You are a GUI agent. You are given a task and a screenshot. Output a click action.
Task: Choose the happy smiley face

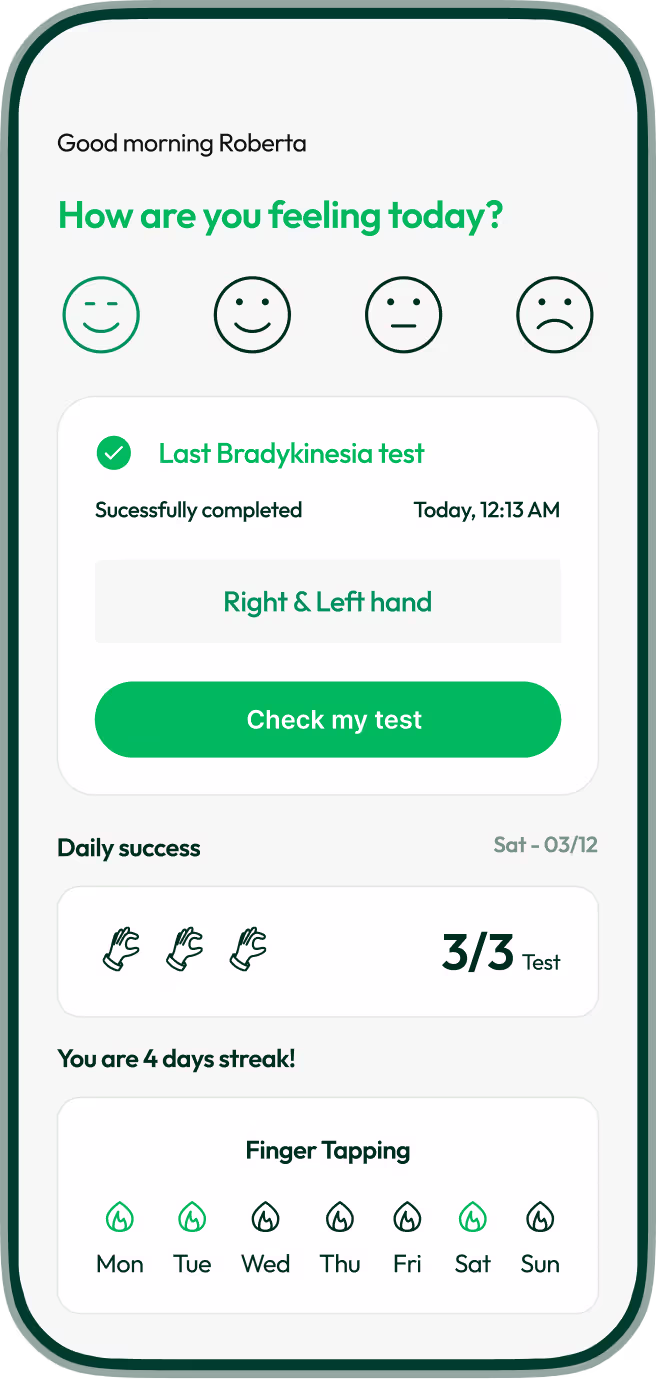tap(252, 315)
